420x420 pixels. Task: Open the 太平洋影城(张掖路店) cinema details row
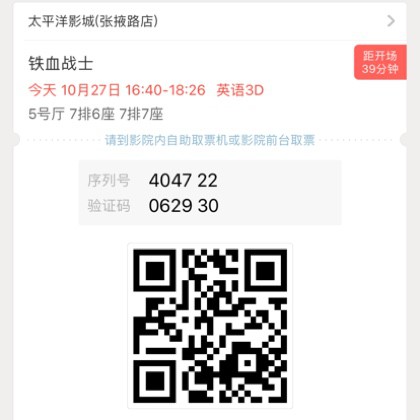tap(210, 21)
